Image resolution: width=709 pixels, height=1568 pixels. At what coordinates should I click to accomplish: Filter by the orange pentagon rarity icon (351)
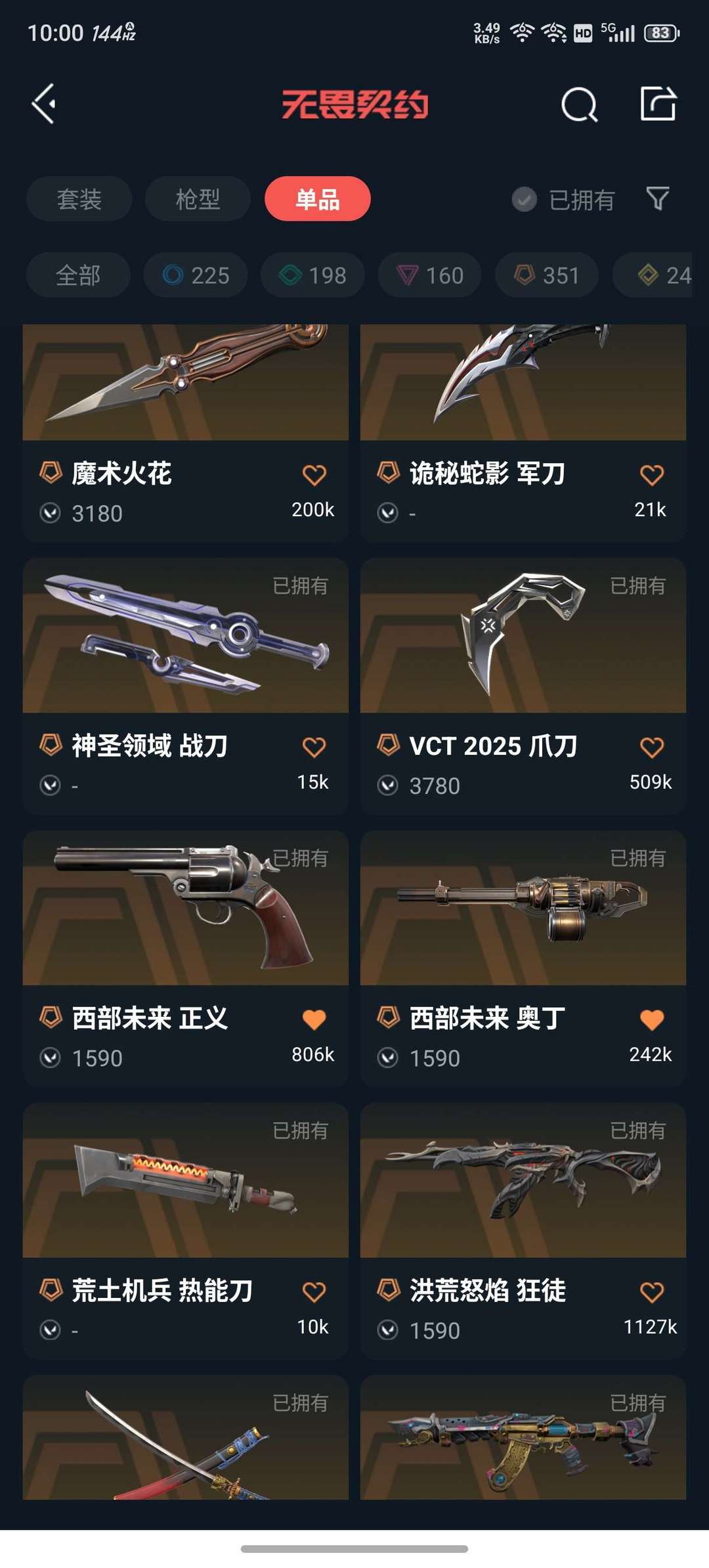tap(546, 275)
